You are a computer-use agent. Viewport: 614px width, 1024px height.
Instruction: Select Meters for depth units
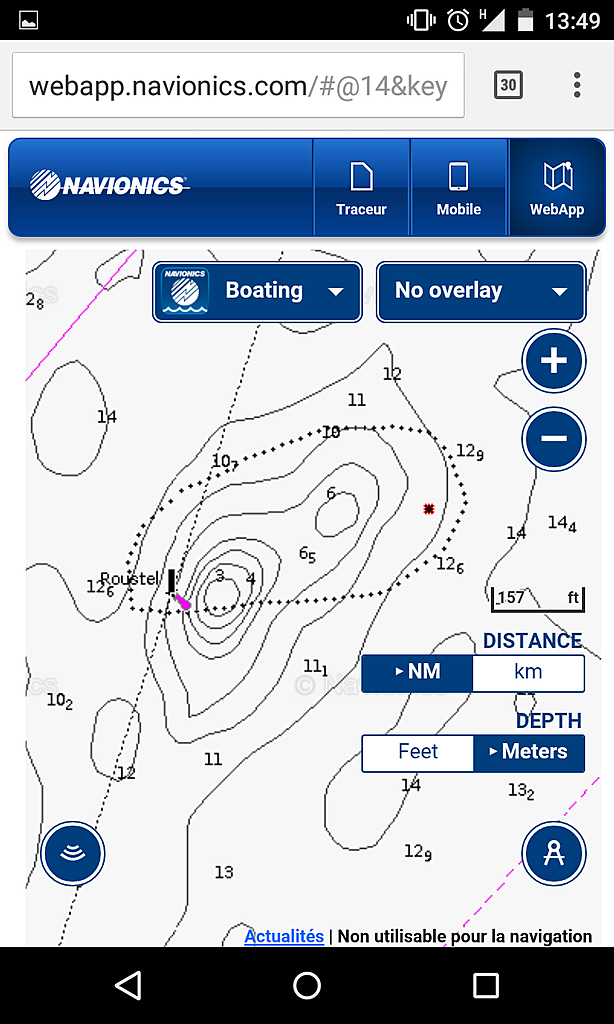(x=529, y=754)
